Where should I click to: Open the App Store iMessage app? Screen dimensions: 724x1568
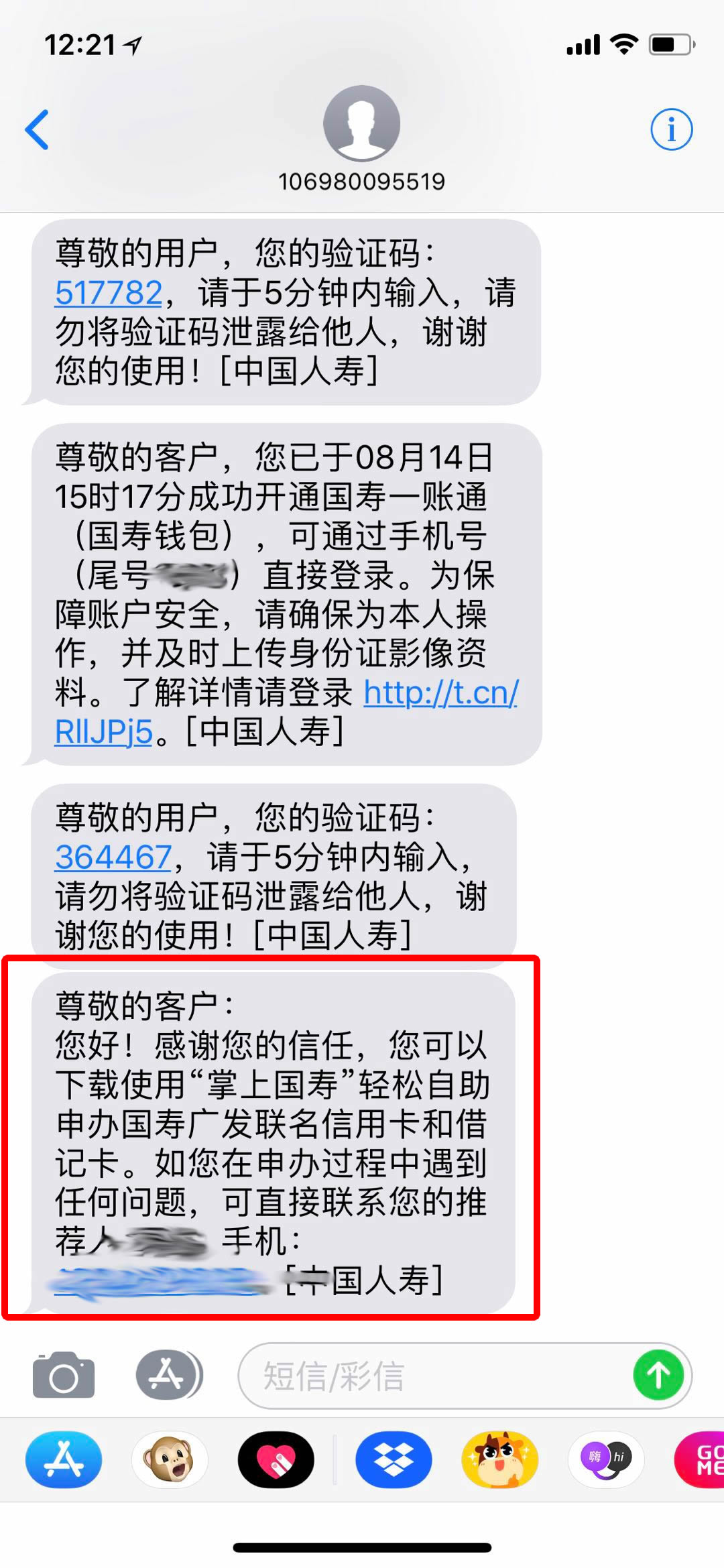(x=64, y=1459)
